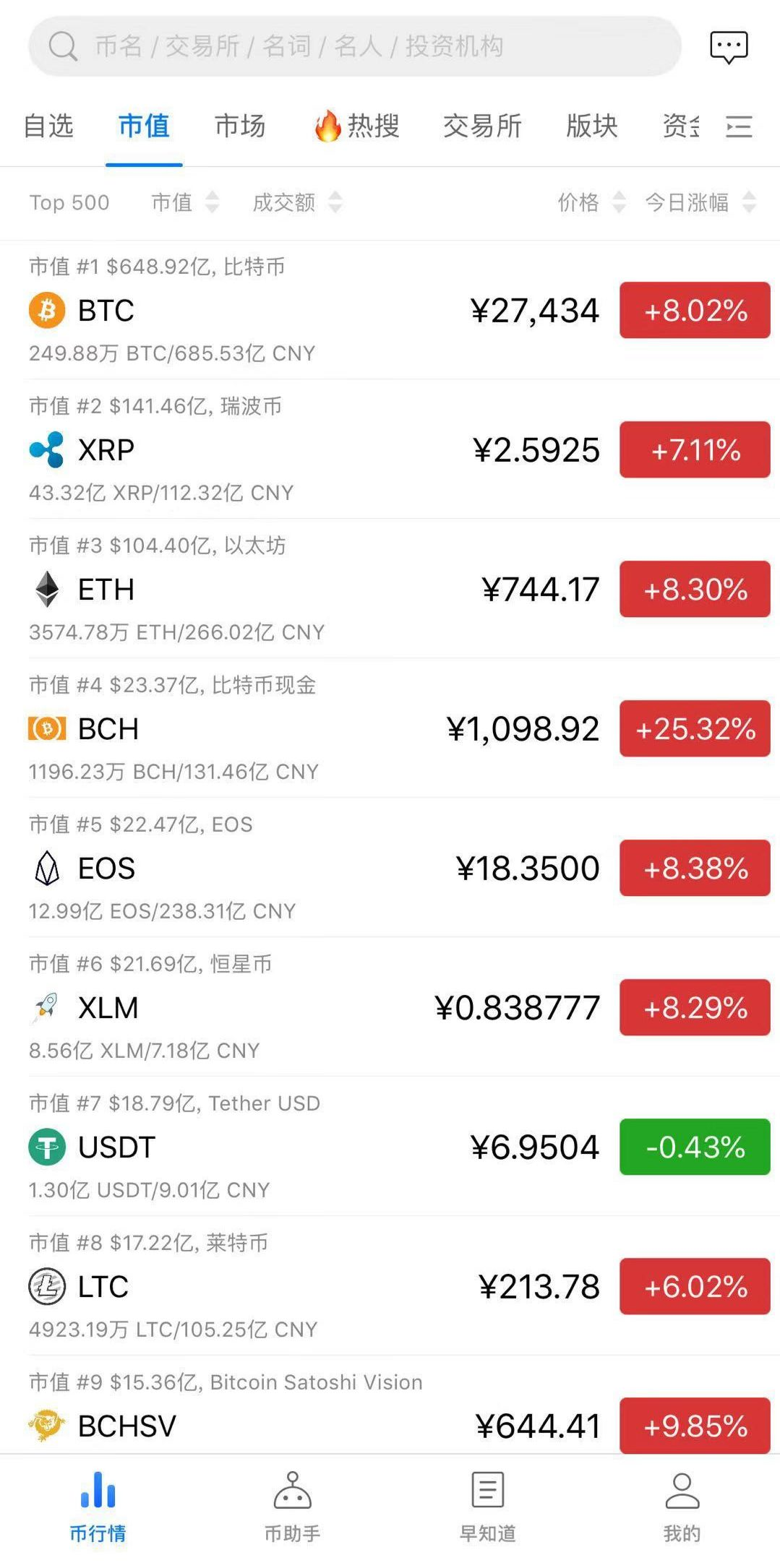Select the 交易所 tab
The image size is (780, 1568).
[482, 126]
